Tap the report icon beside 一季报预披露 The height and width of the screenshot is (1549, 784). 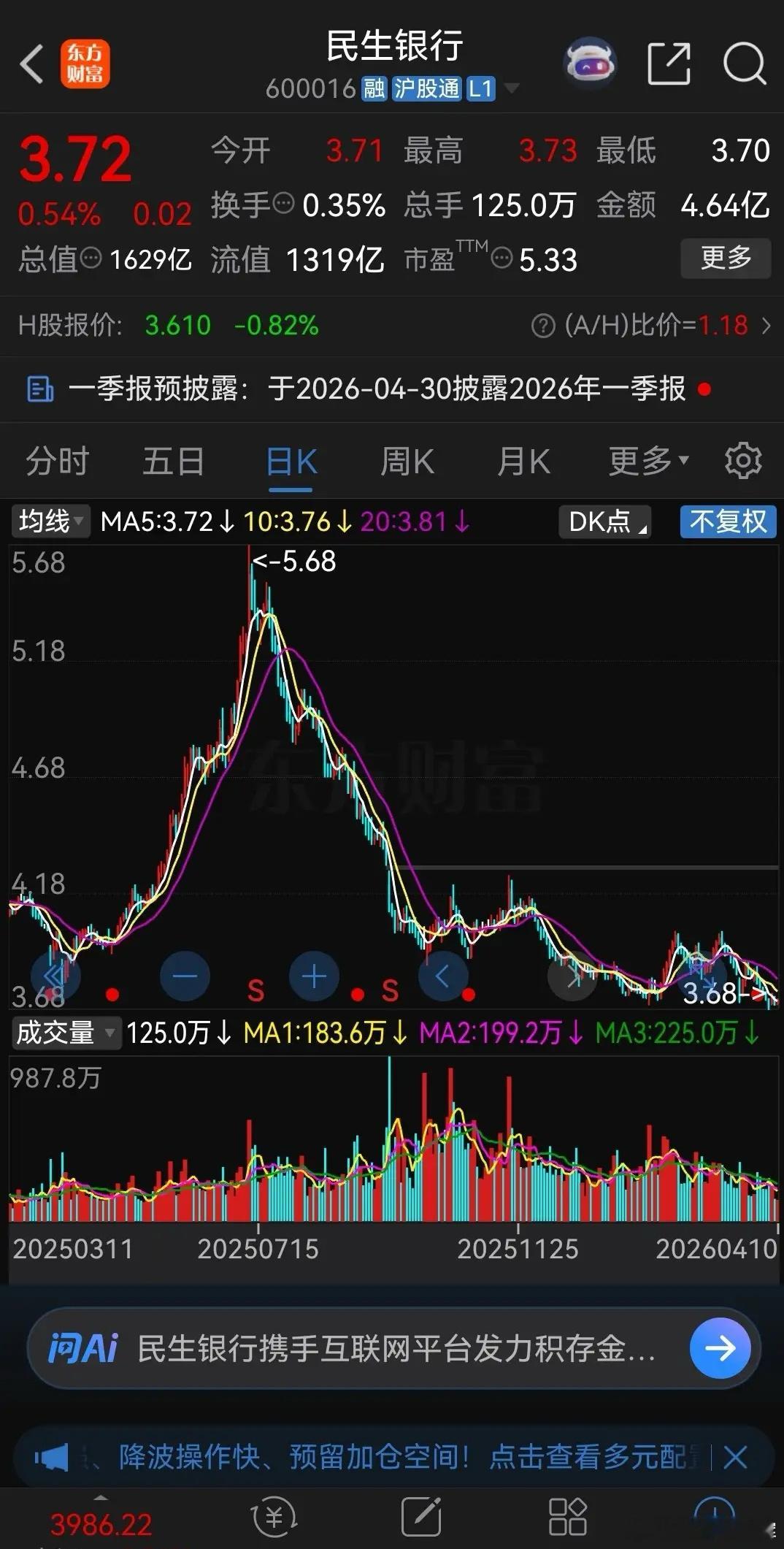tap(40, 389)
